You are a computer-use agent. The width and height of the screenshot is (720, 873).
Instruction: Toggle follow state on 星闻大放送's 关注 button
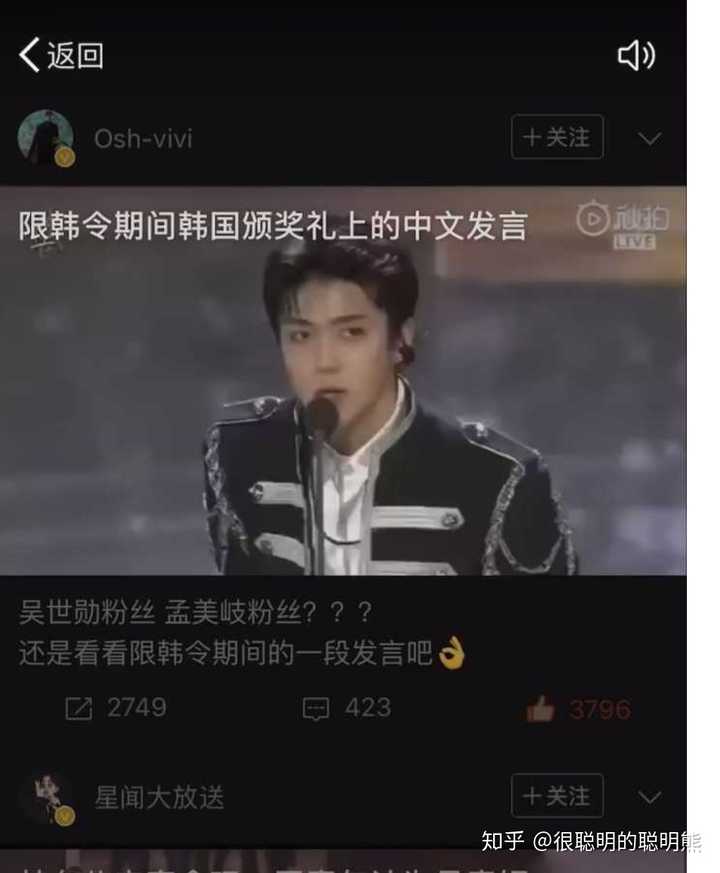(557, 796)
